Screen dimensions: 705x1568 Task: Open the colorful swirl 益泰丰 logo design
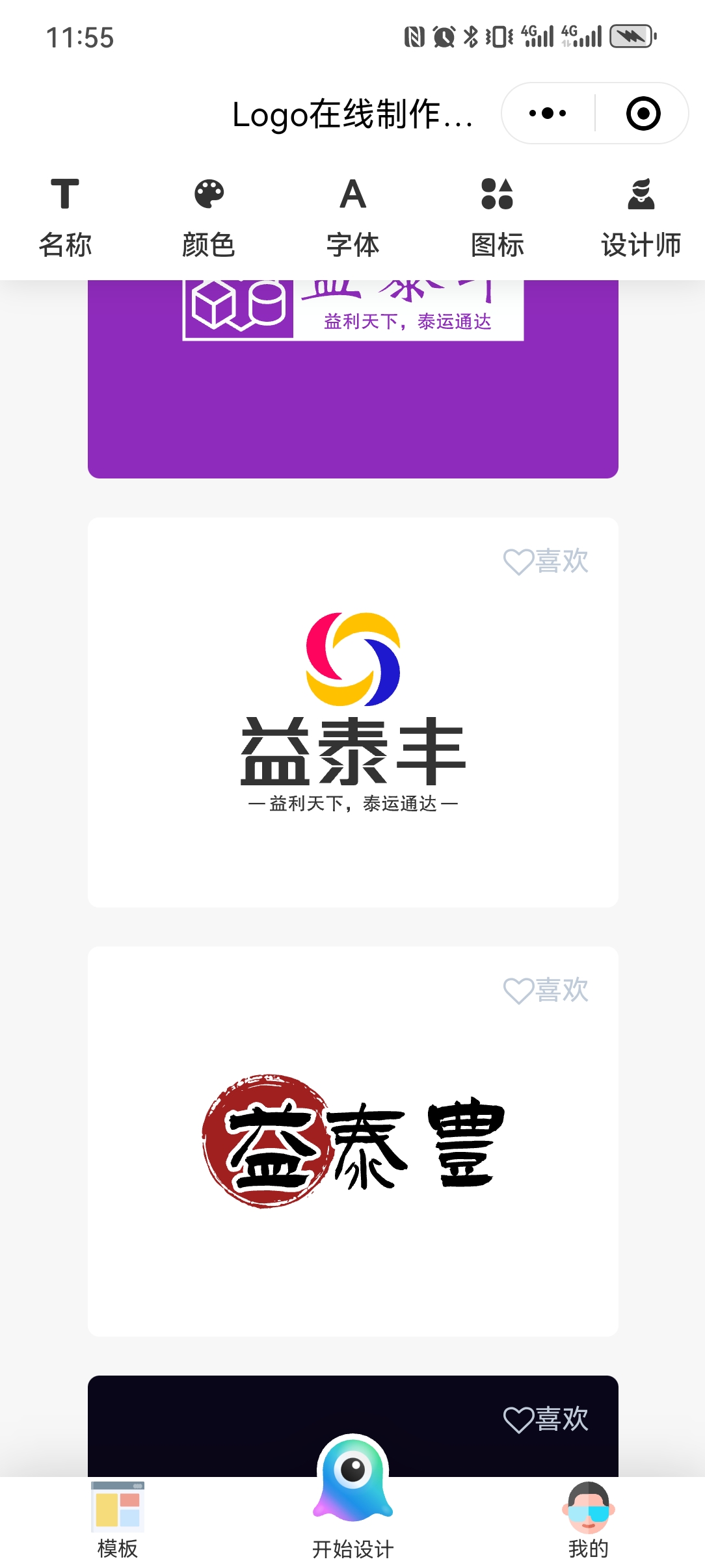(x=352, y=715)
